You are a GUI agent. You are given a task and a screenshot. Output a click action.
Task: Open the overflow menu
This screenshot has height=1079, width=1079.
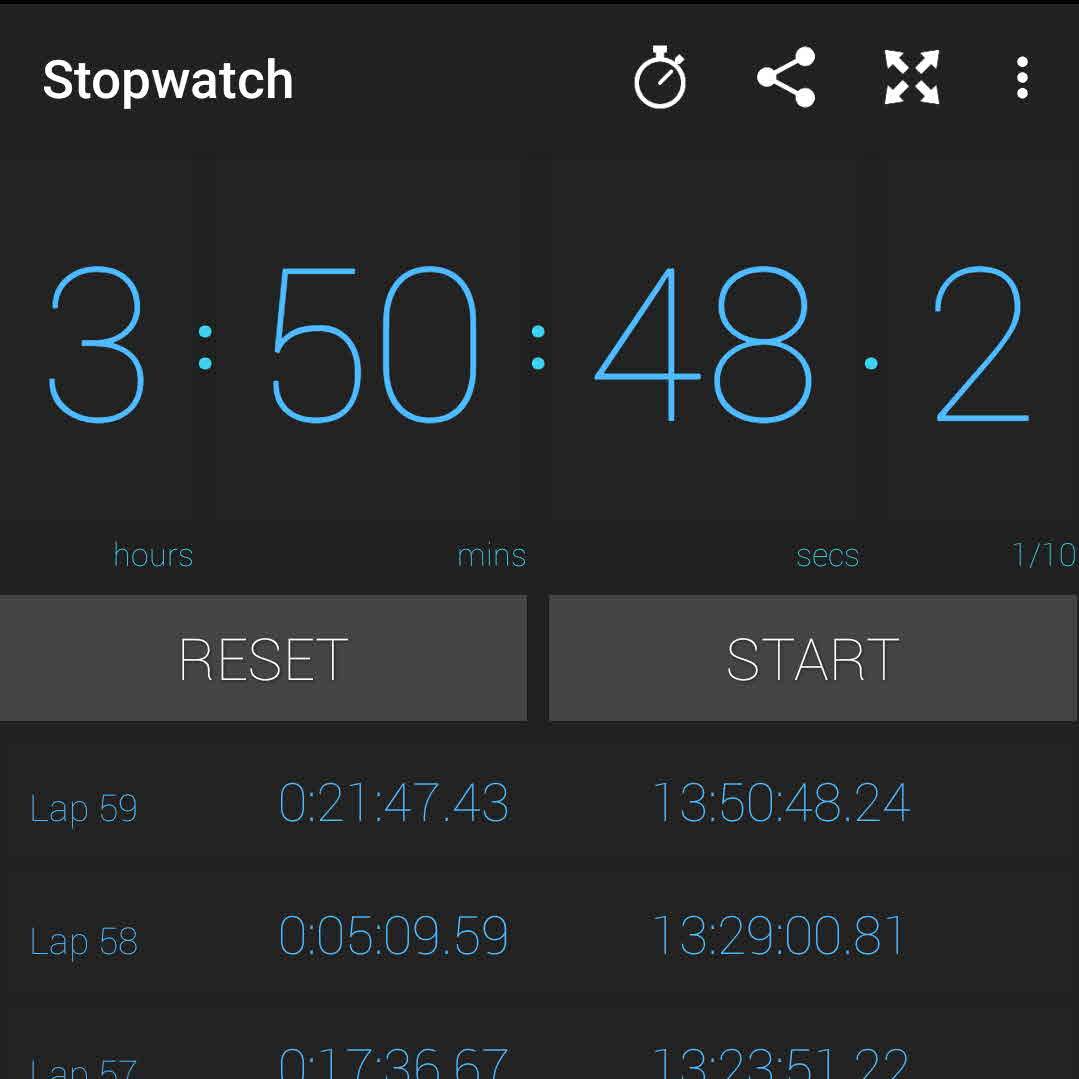(x=1021, y=78)
